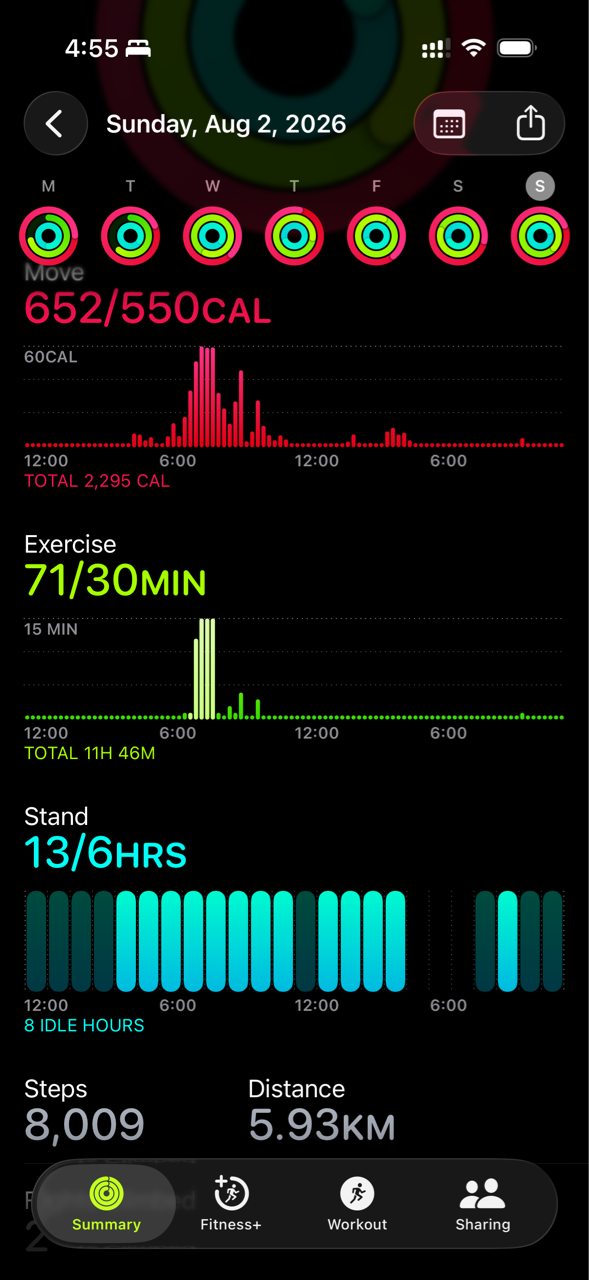Share this activity summary
This screenshot has width=589, height=1280.
[x=530, y=123]
